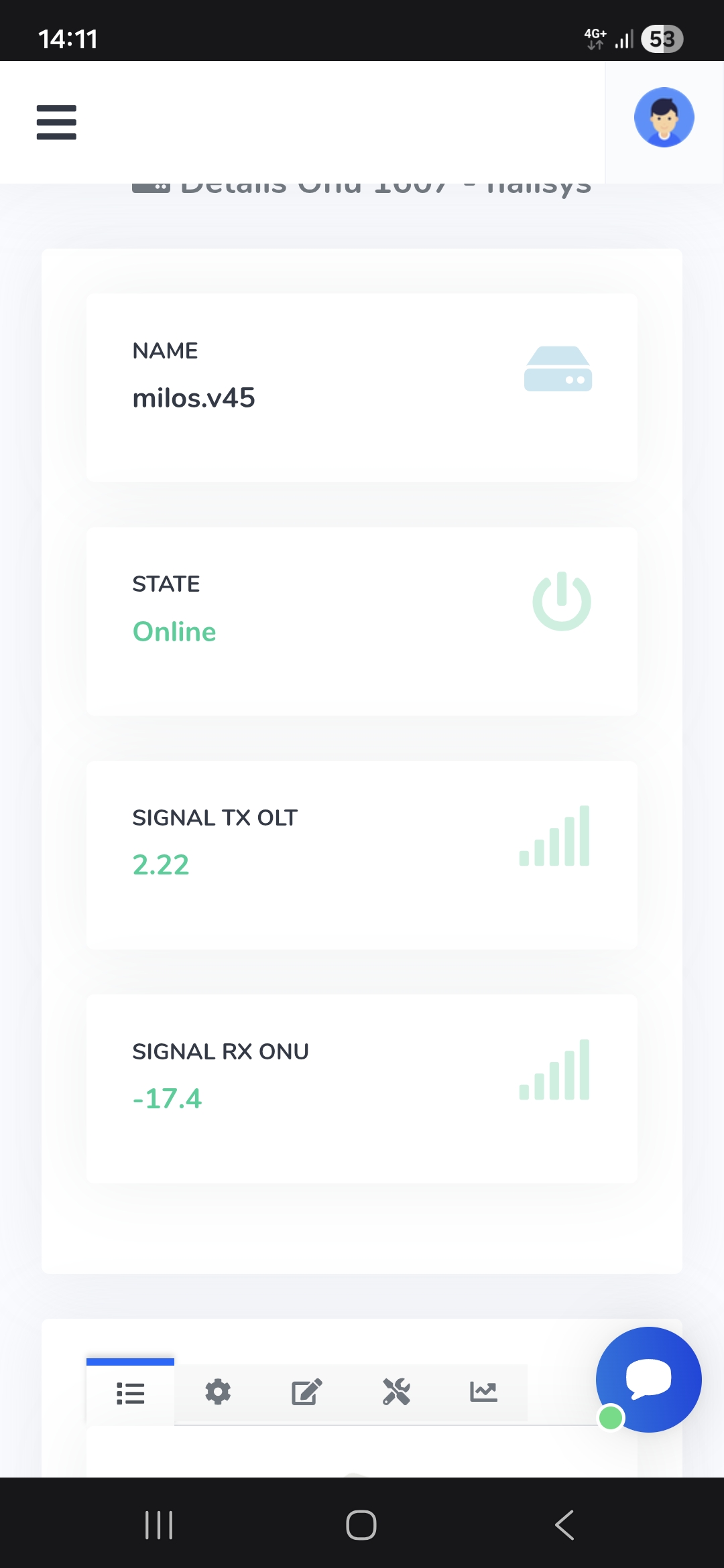Select the list details tab
This screenshot has height=1568, width=724.
coord(130,1393)
